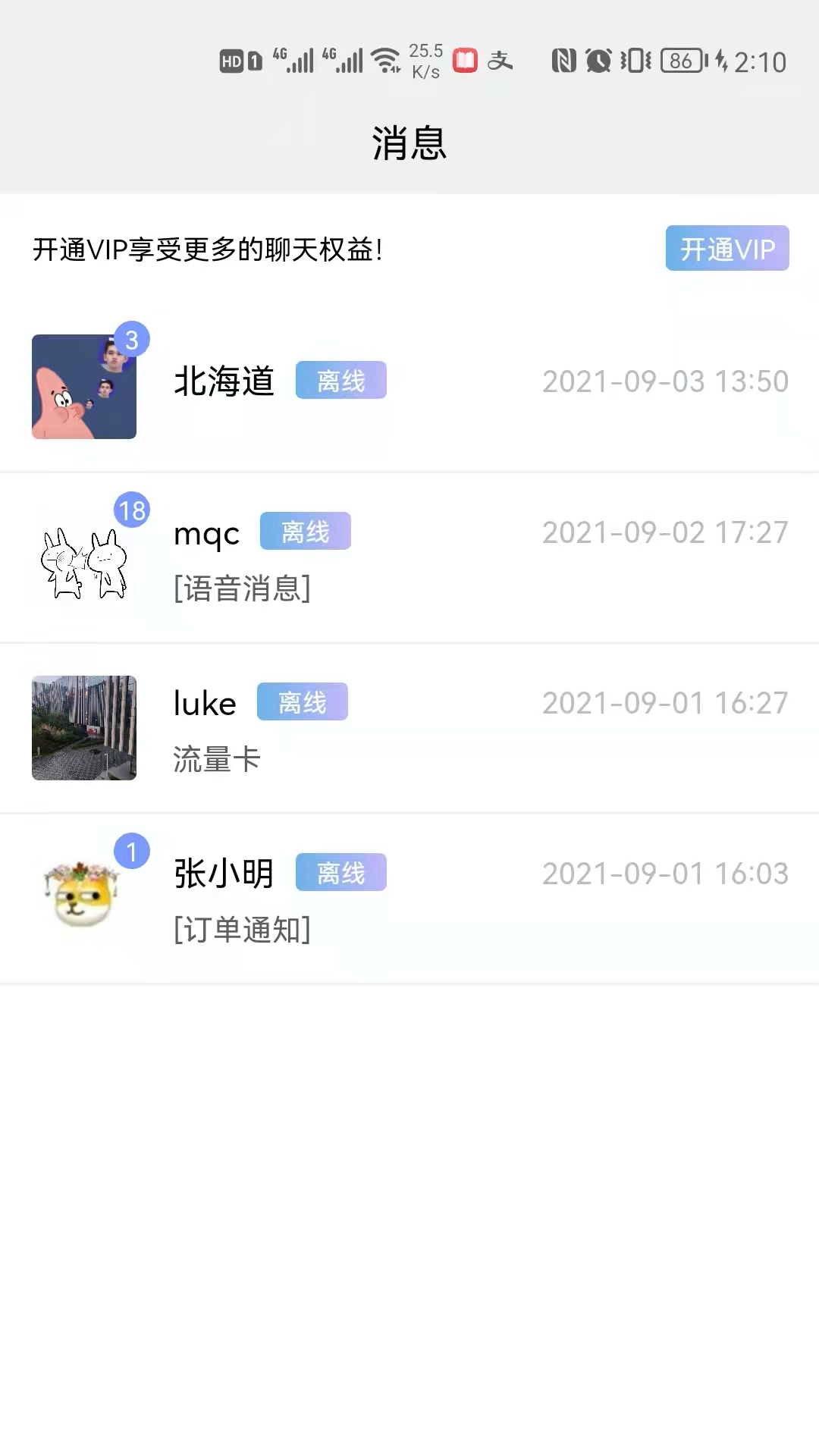Open the 语音消息 preview under mqc
Screen dimensions: 819x1456
241,589
